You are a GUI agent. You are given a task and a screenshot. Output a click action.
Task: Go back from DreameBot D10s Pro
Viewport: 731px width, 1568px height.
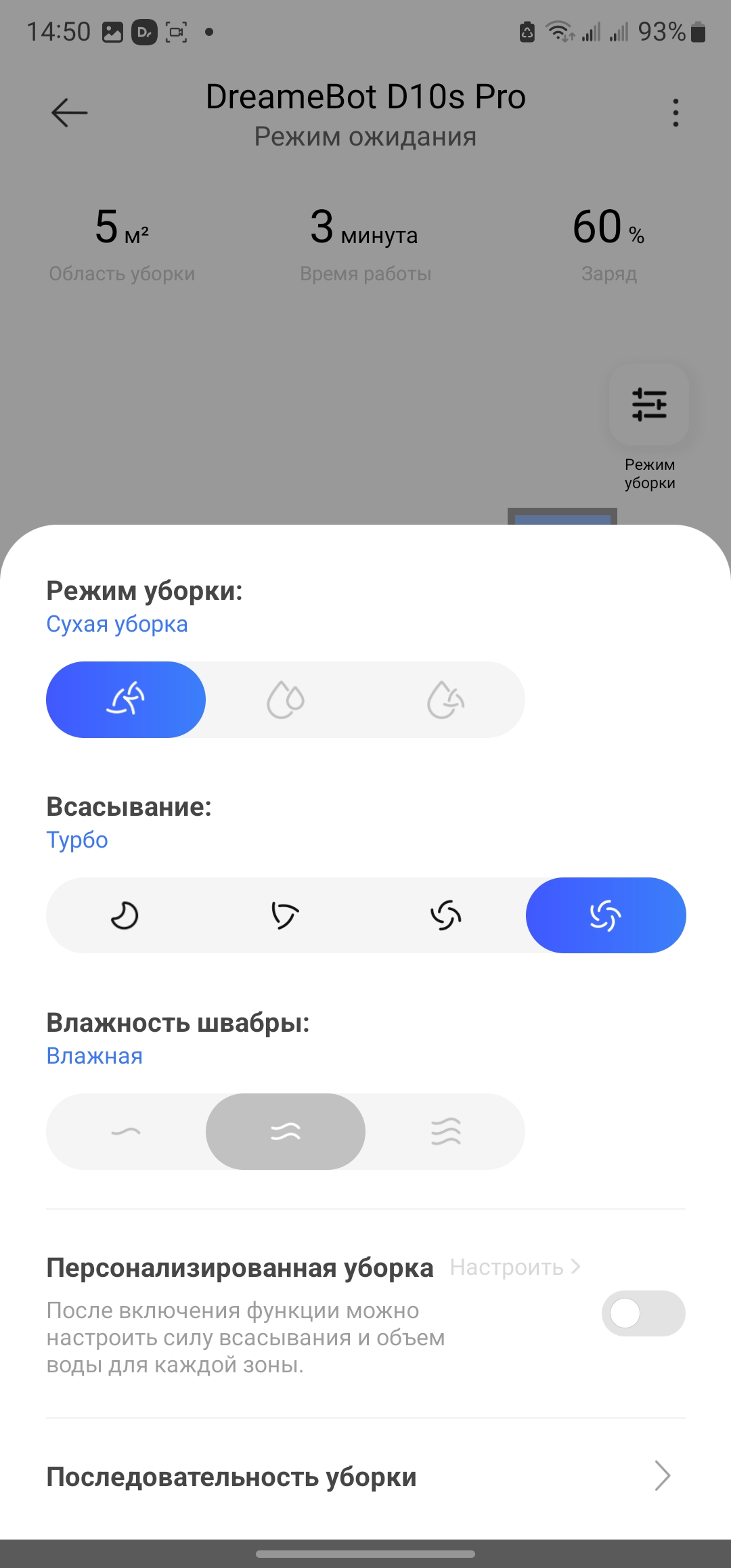pos(70,112)
